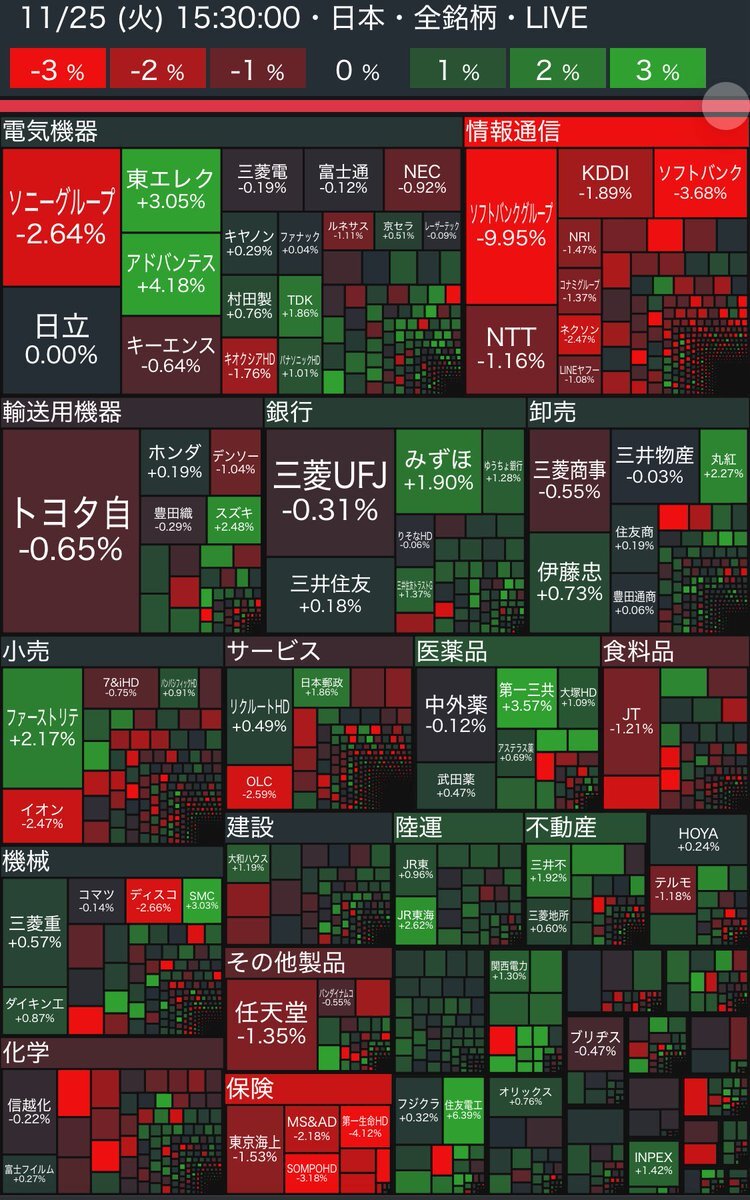Open the 任天堂 tile
Viewport: 750px width, 1200px height.
click(x=270, y=1022)
